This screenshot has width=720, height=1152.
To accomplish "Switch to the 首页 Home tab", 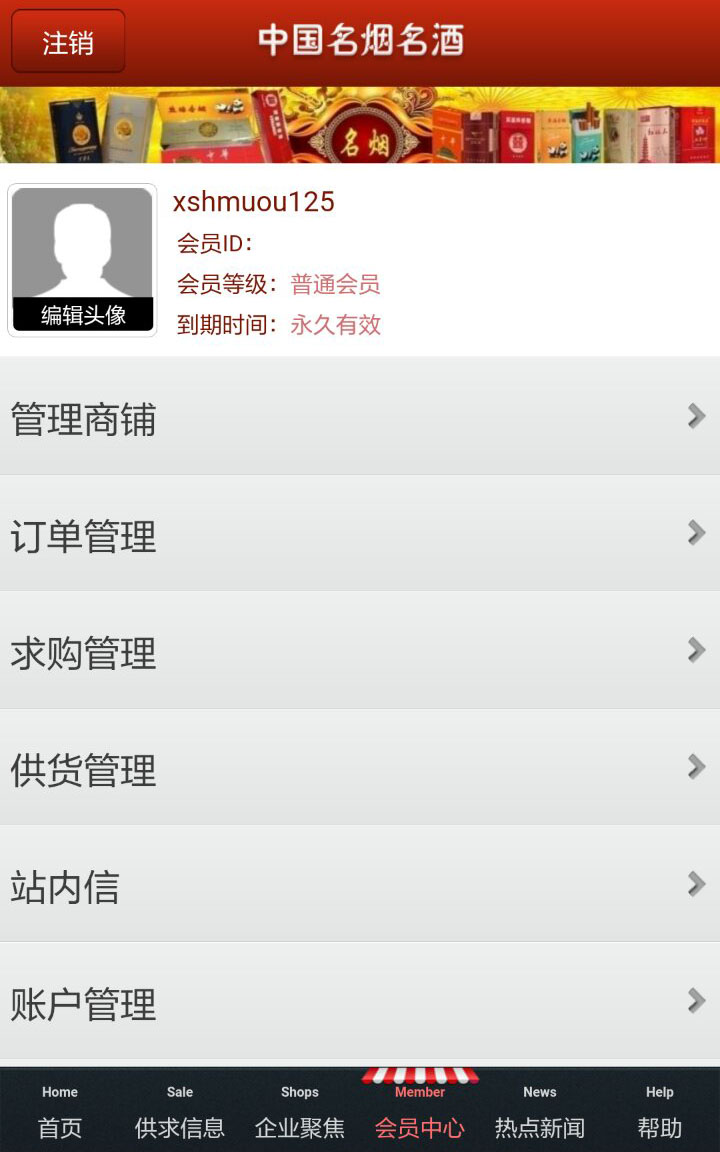I will pyautogui.click(x=60, y=1112).
